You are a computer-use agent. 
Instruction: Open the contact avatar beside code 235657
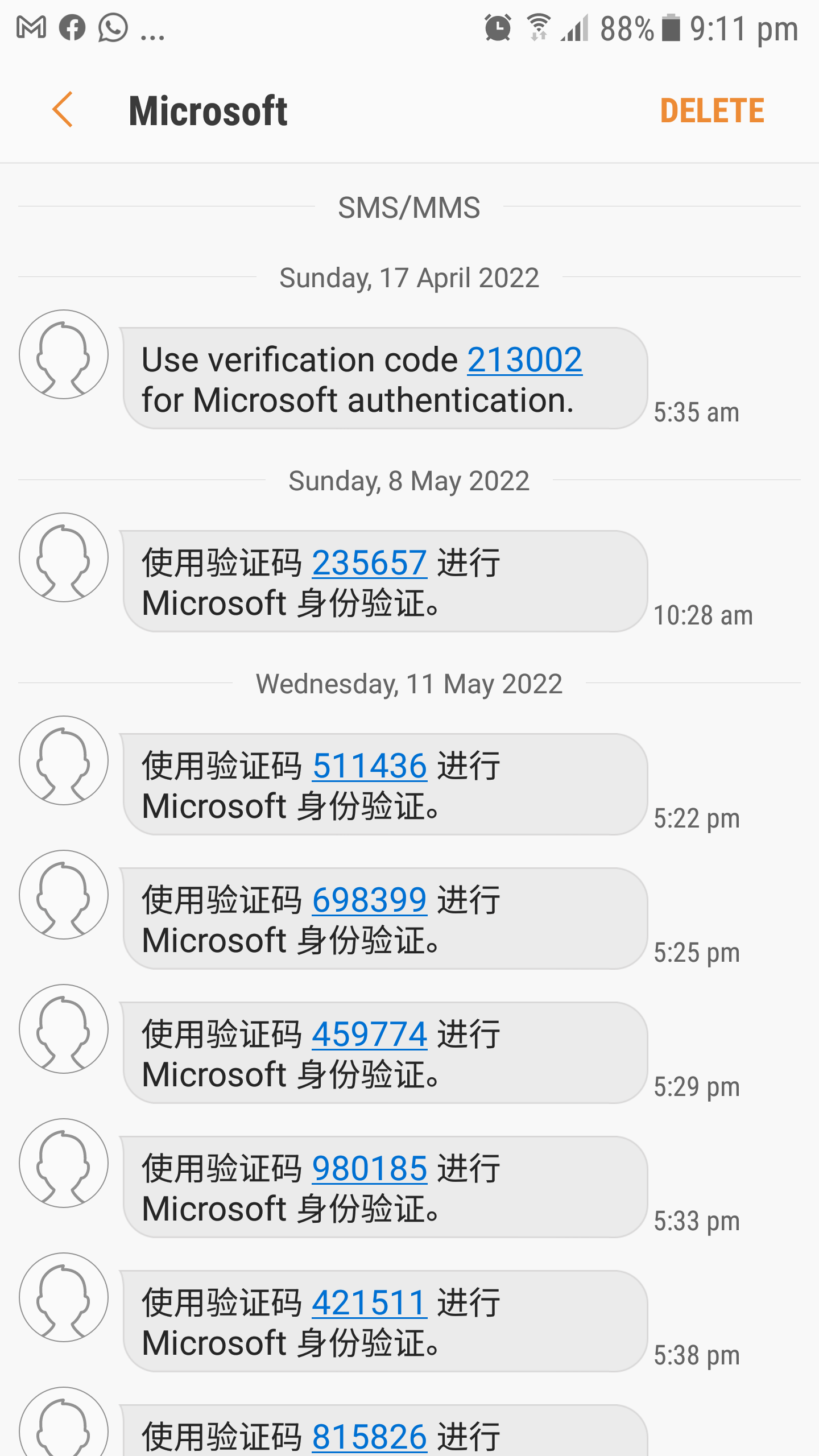[x=64, y=557]
